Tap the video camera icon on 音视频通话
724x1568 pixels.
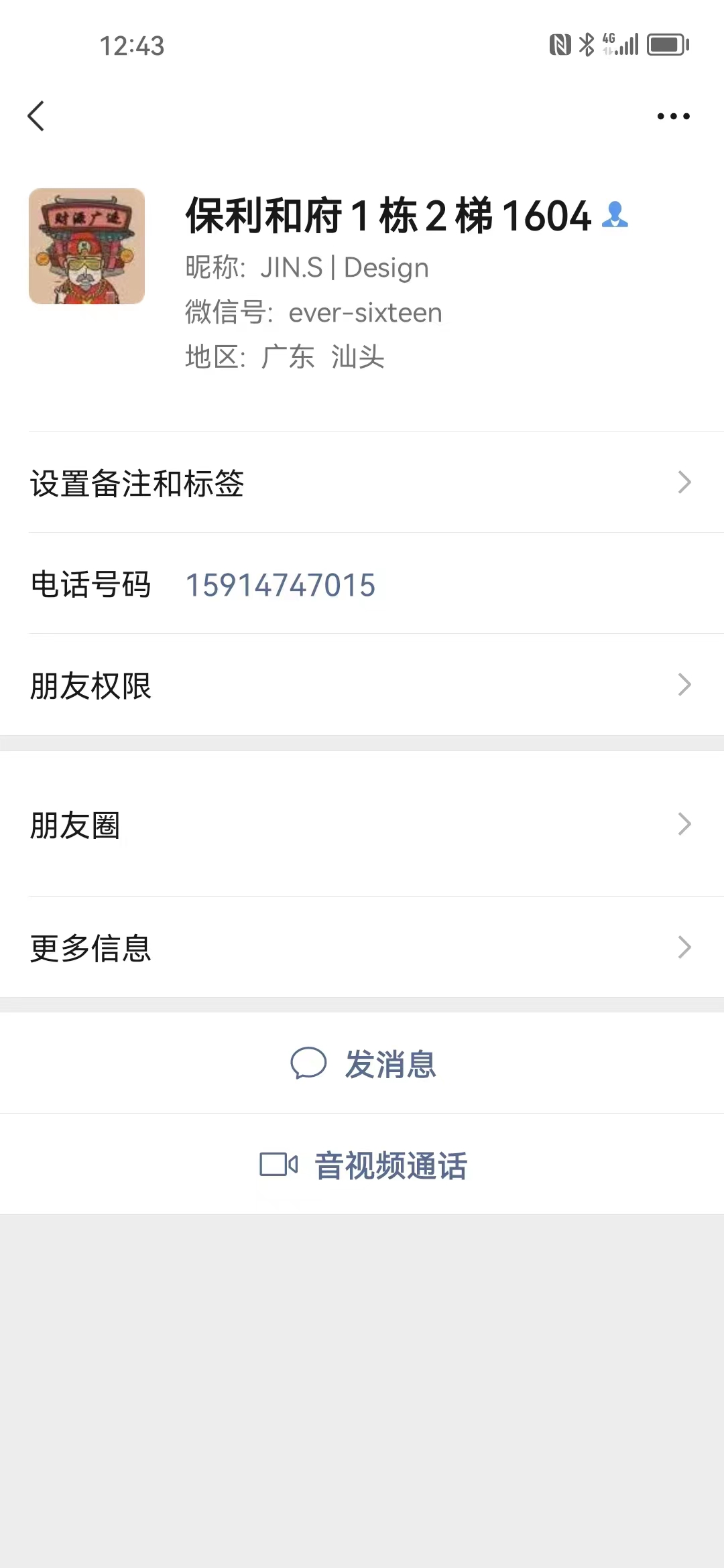279,1164
